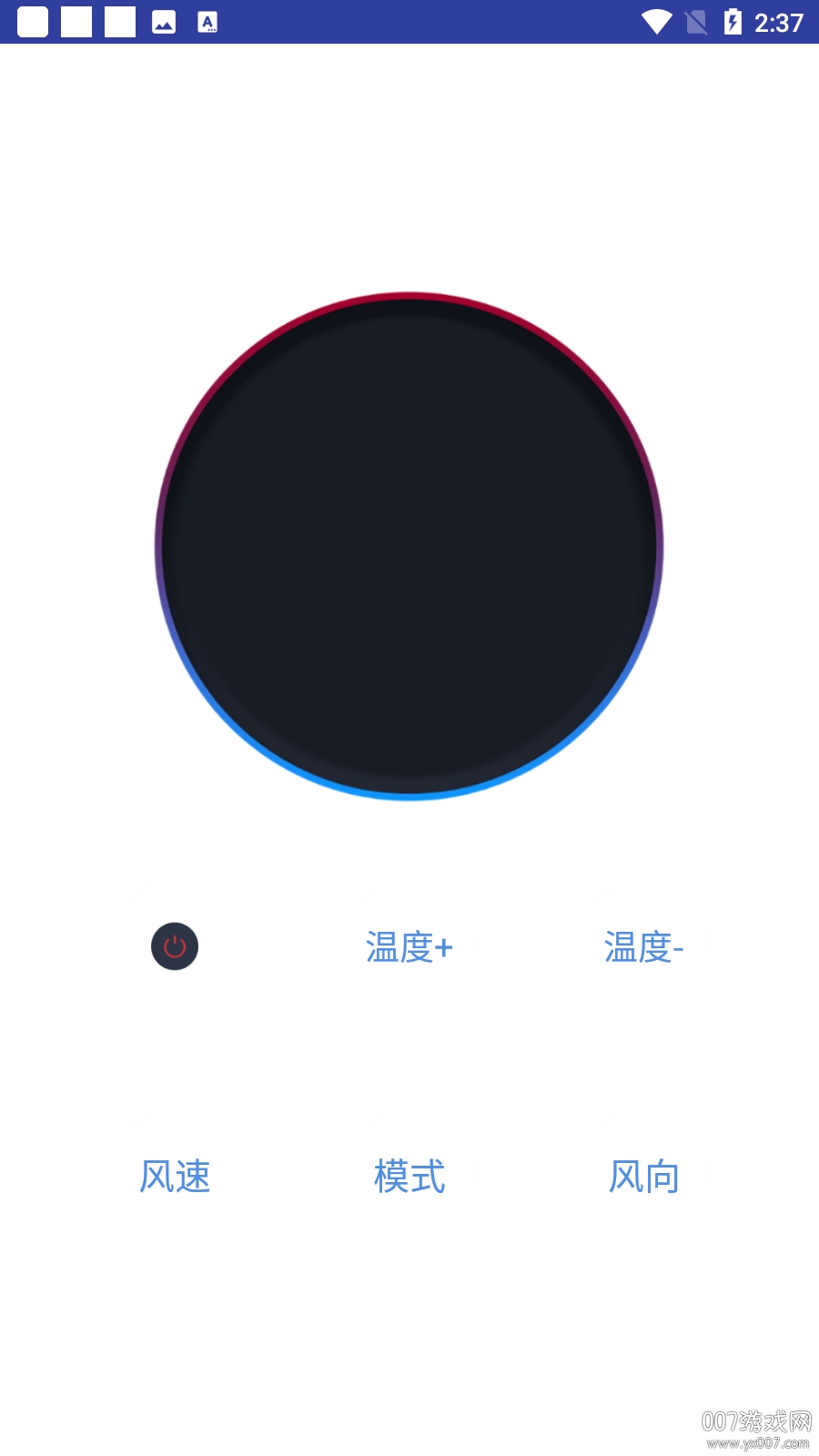Tap the center of the circular dial

pyautogui.click(x=409, y=548)
